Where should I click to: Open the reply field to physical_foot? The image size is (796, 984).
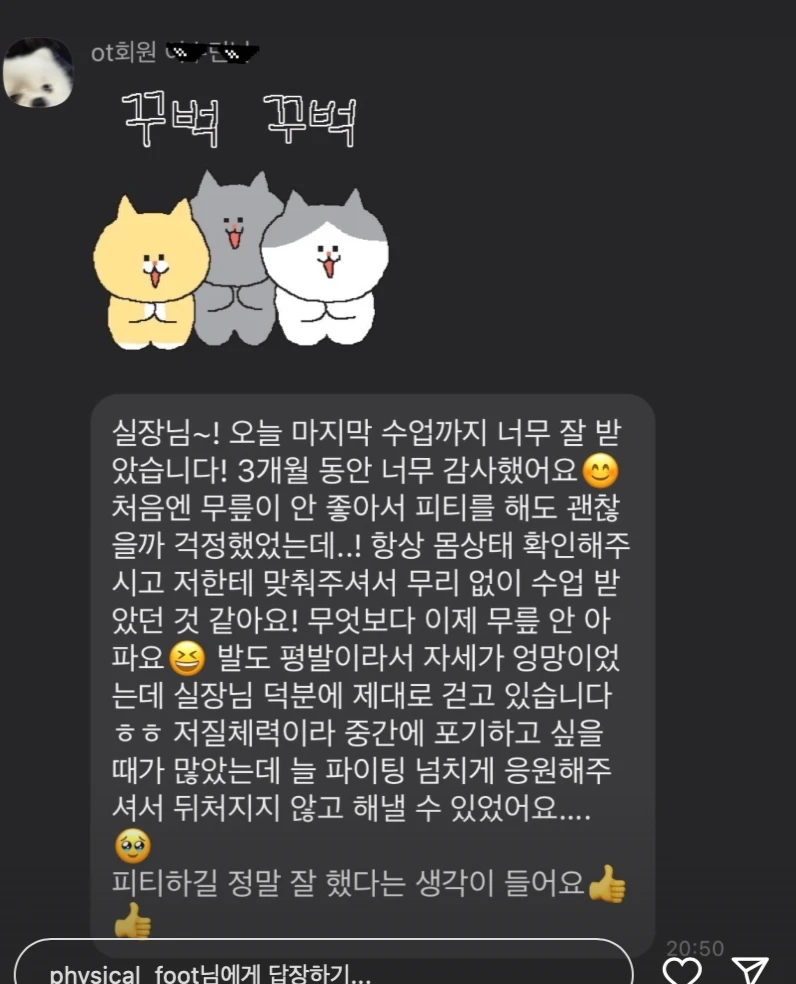[320, 968]
